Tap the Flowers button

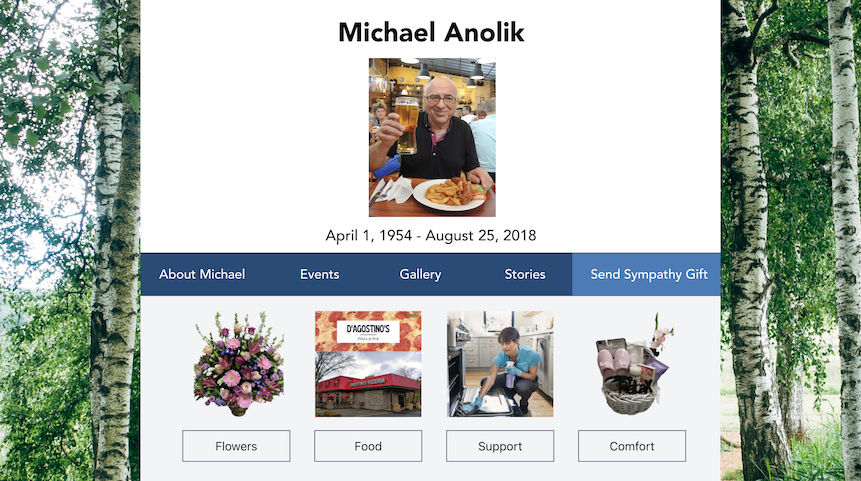tap(236, 446)
